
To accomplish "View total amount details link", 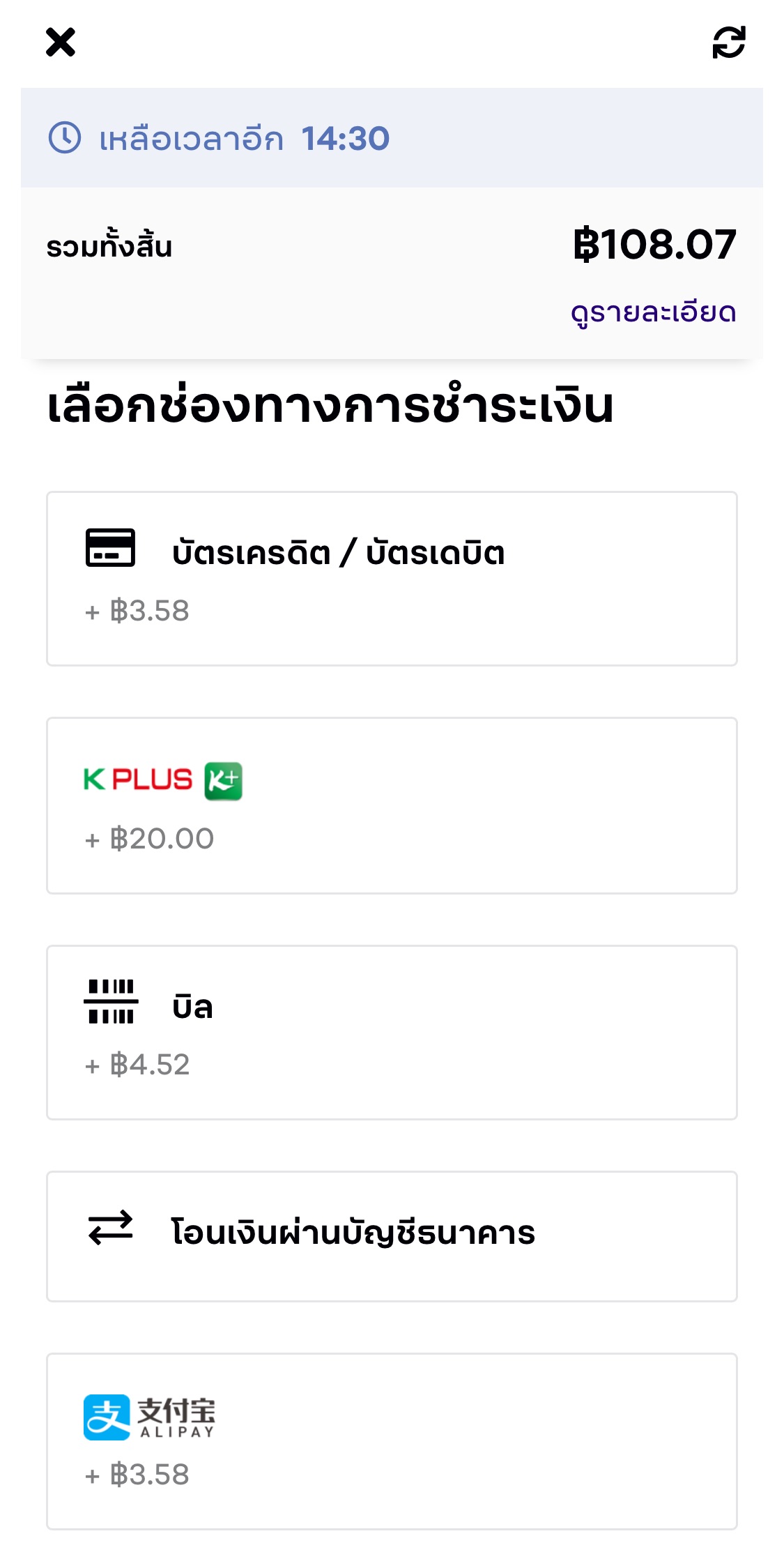I will coord(653,312).
